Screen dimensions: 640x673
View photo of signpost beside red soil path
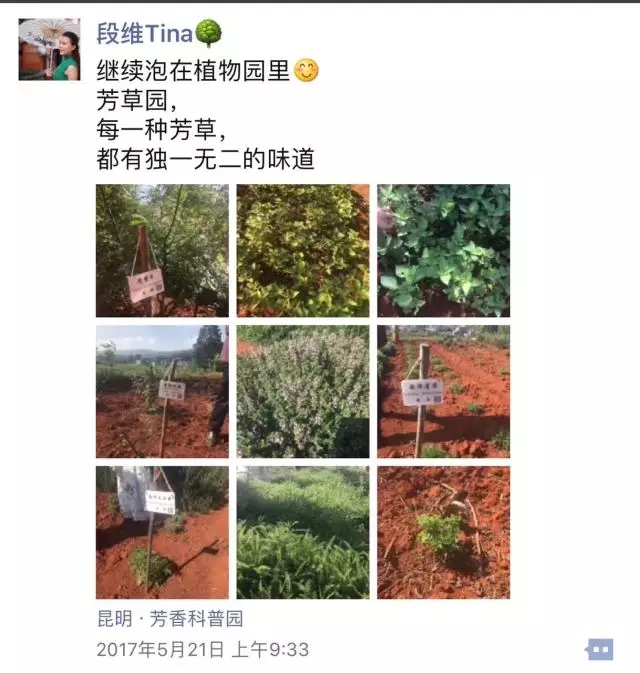tap(443, 391)
